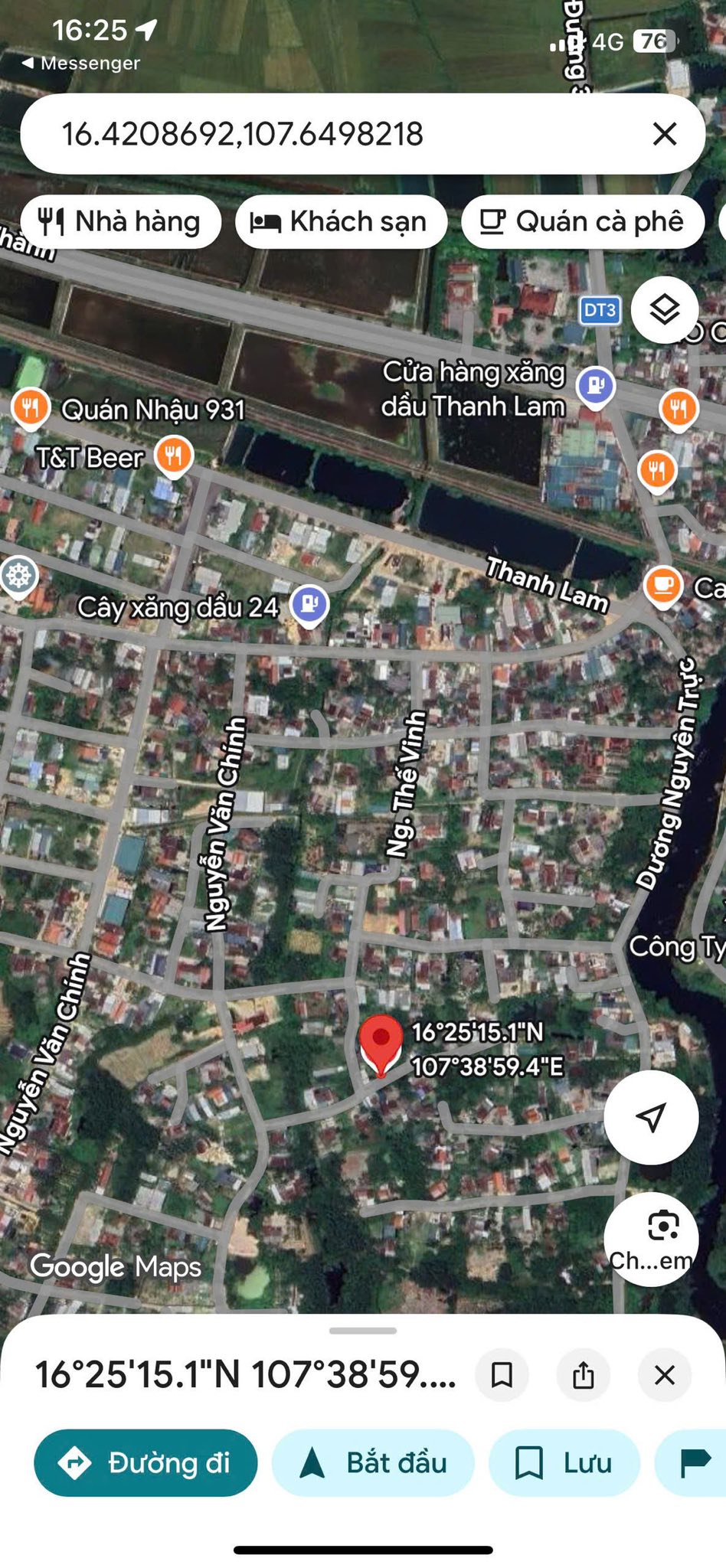Start navigation with Bắt đầu
Screen dimensions: 726x1568
pos(373,1463)
